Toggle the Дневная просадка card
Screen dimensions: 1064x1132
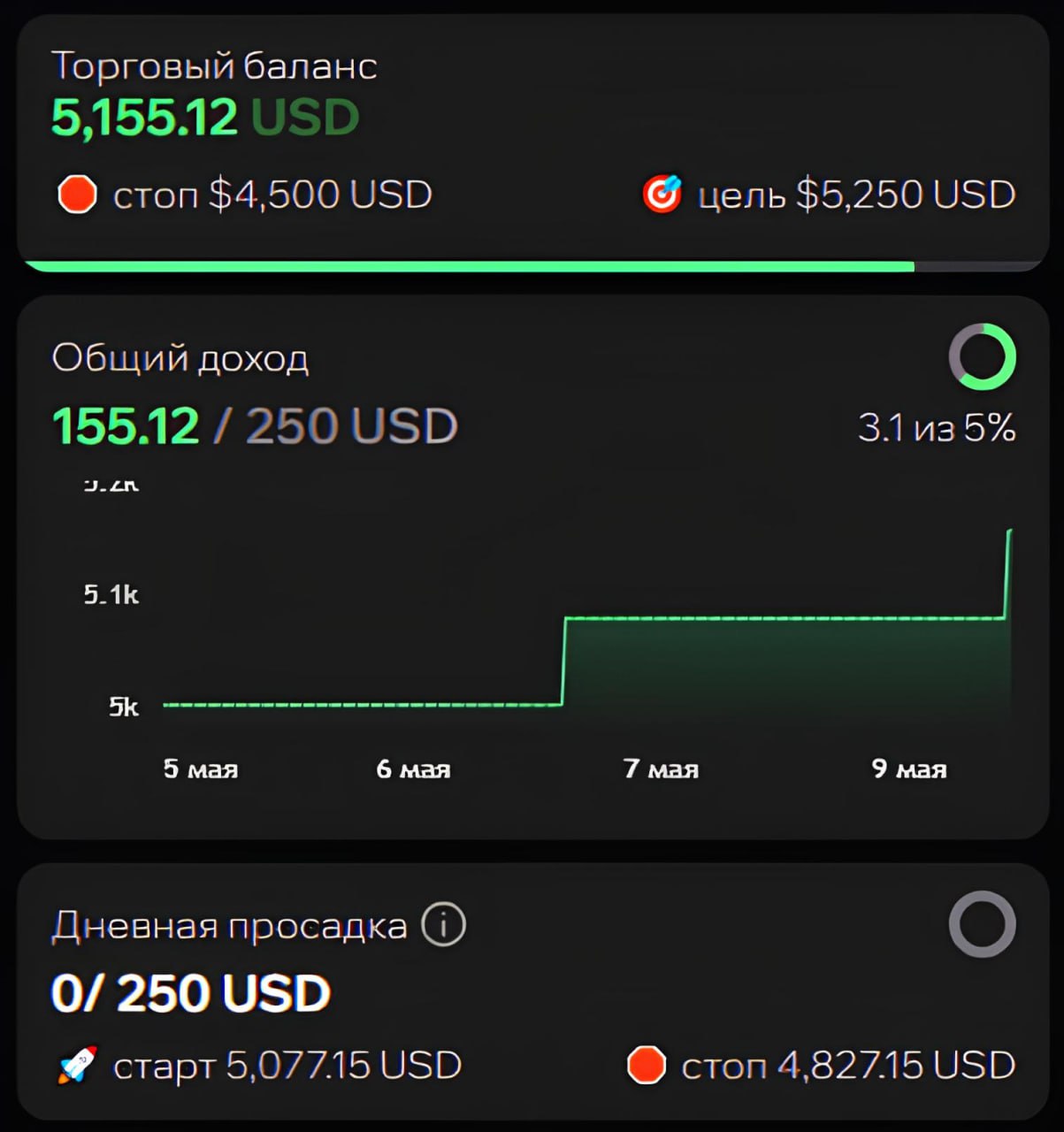[531, 990]
